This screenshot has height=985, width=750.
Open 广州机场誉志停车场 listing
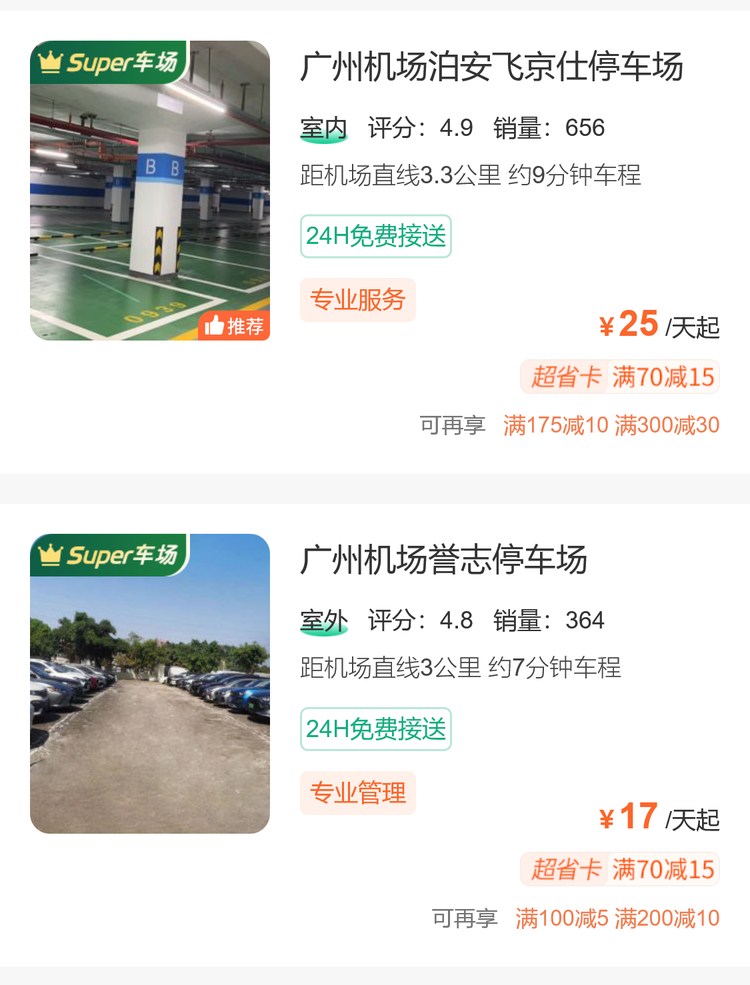444,560
